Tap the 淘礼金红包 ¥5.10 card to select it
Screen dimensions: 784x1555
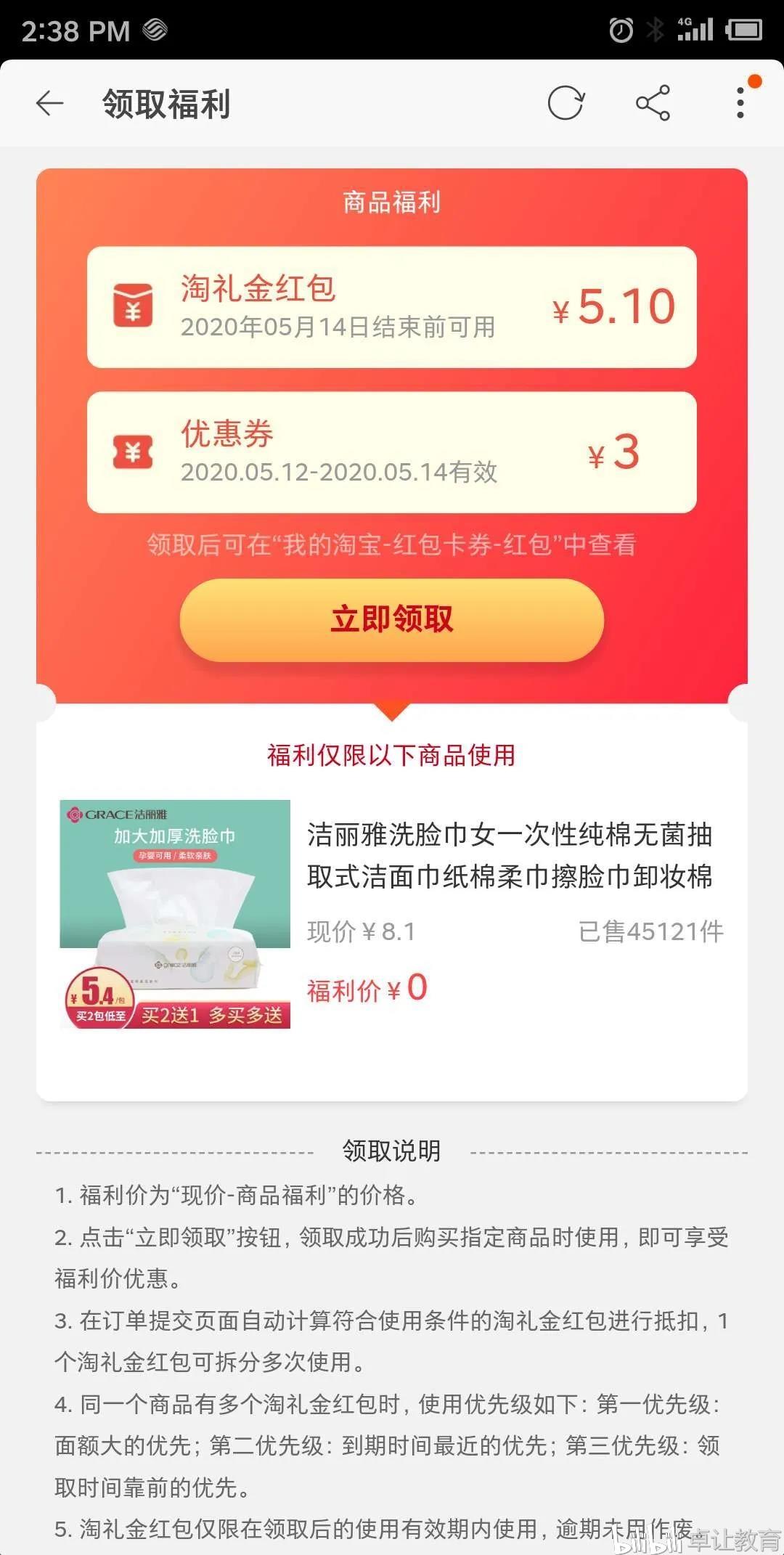tap(392, 308)
